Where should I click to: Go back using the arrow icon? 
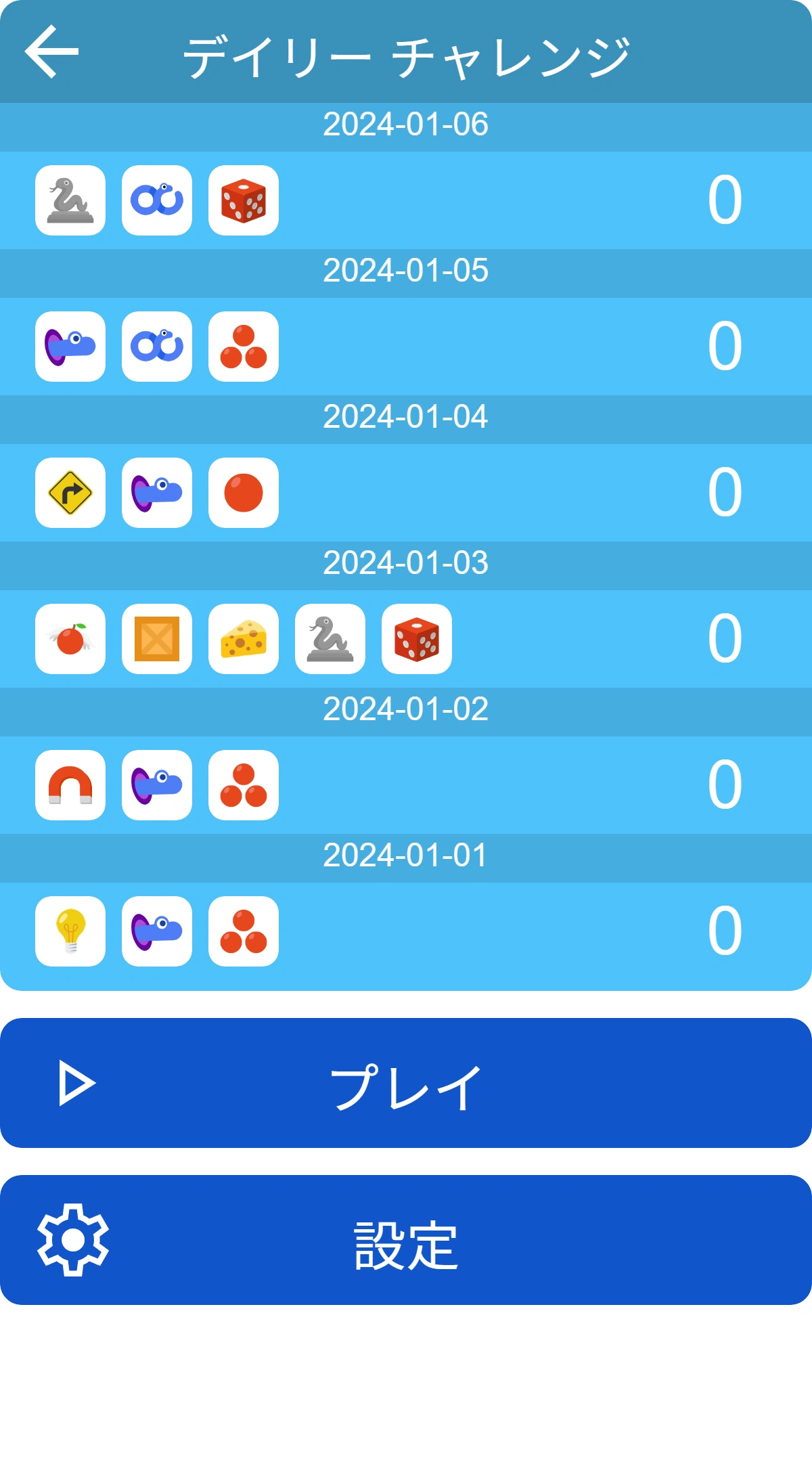pyautogui.click(x=51, y=51)
